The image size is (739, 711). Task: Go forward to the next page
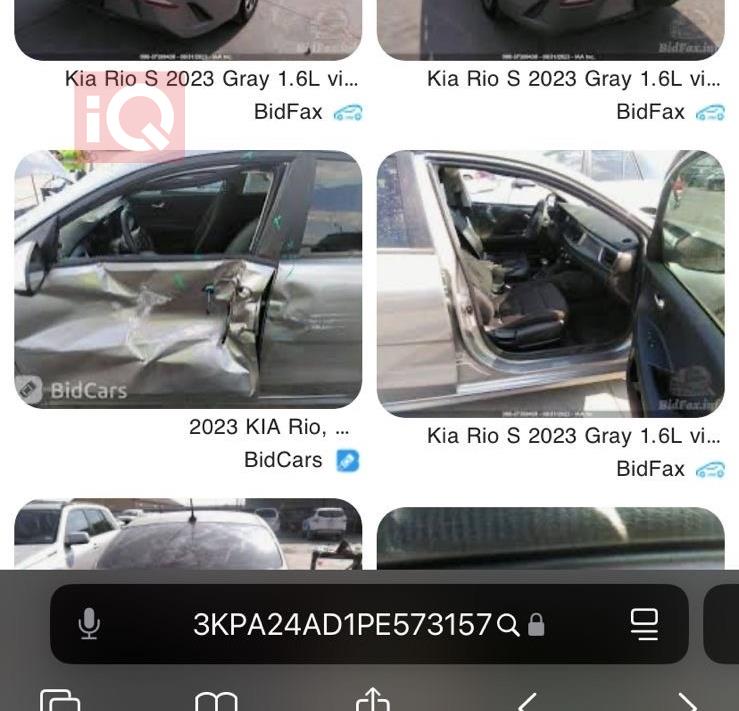pos(686,701)
